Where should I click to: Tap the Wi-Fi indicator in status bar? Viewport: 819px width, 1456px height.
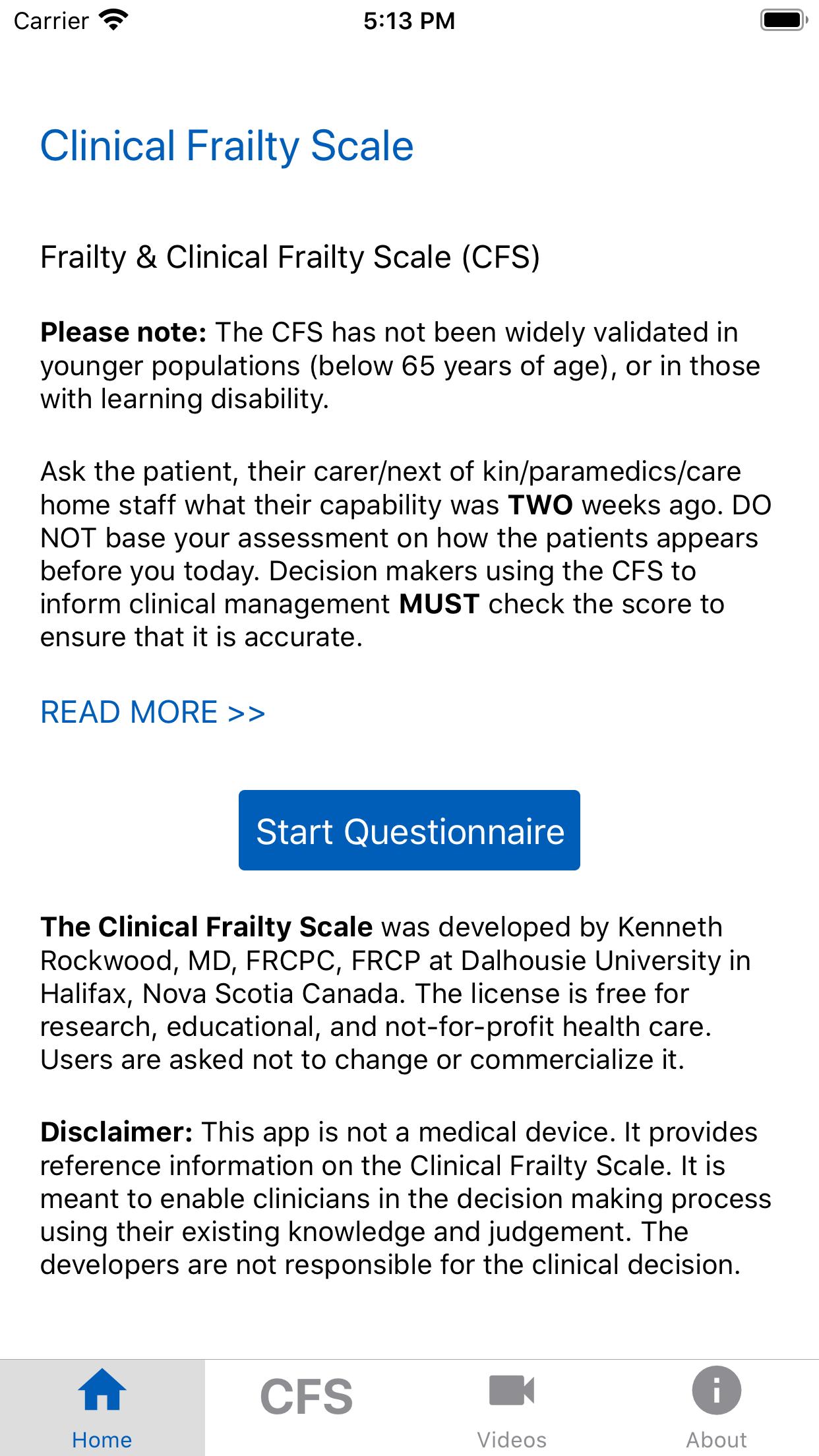[x=112, y=20]
